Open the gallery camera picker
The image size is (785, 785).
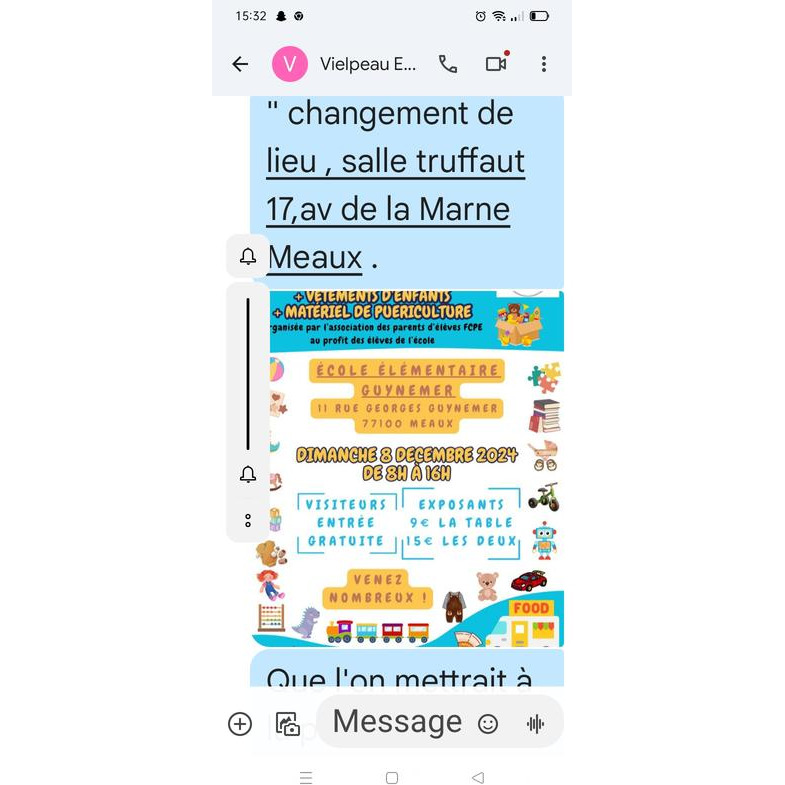coord(287,724)
